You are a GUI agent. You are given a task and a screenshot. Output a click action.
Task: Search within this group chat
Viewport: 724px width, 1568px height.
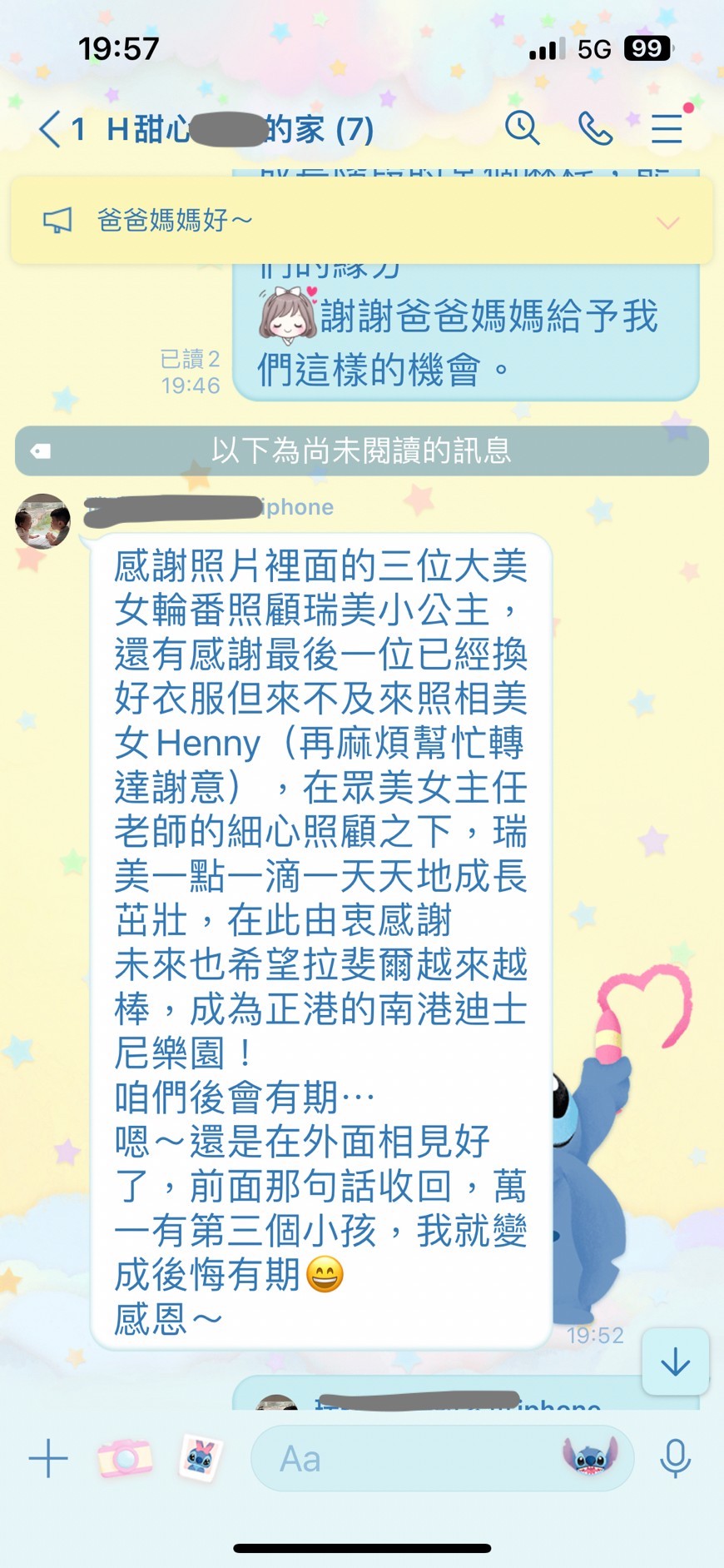(522, 128)
